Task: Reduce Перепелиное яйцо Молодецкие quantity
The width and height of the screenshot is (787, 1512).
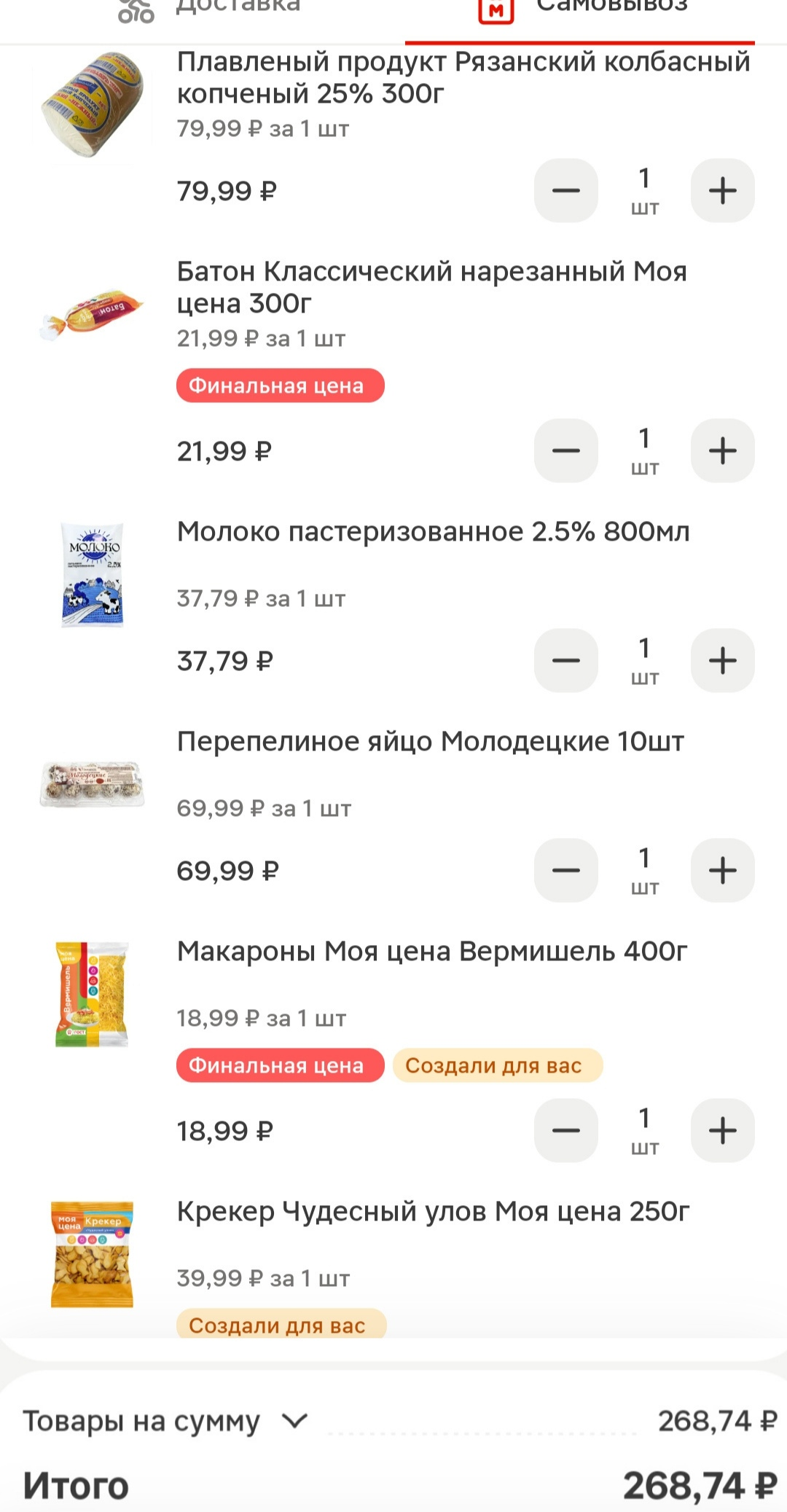Action: coord(566,871)
